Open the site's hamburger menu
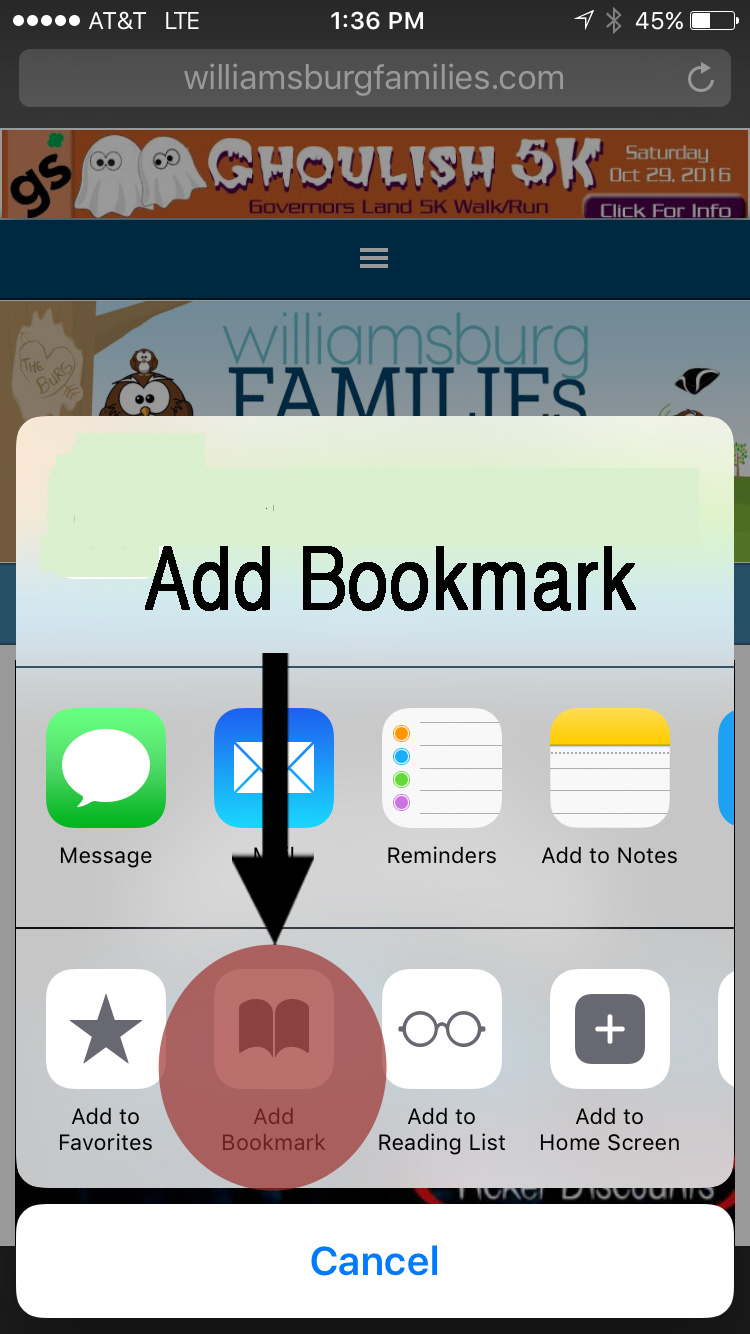 (373, 259)
